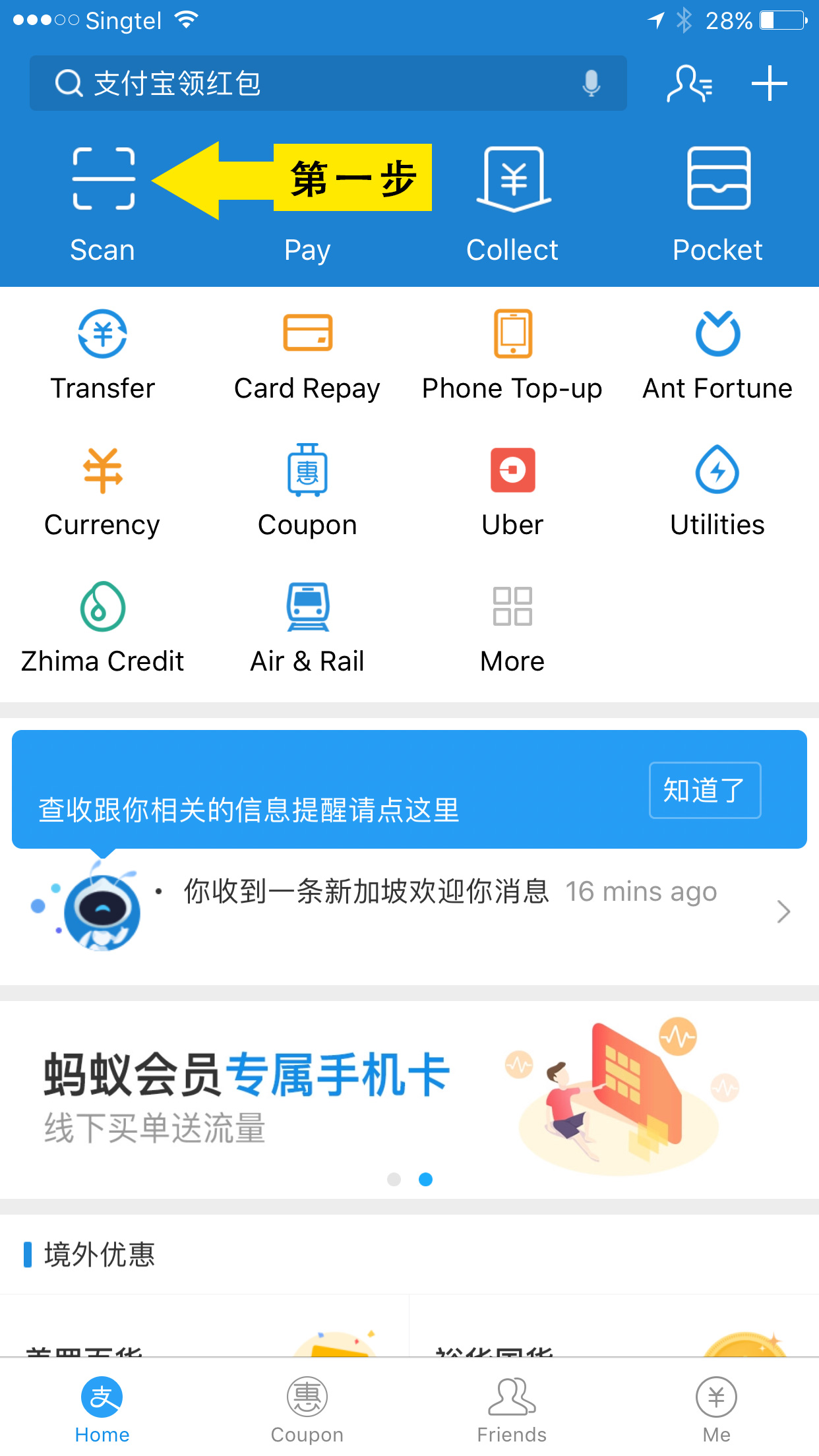The height and width of the screenshot is (1456, 819).
Task: Check Zhima Credit
Action: pyautogui.click(x=103, y=628)
